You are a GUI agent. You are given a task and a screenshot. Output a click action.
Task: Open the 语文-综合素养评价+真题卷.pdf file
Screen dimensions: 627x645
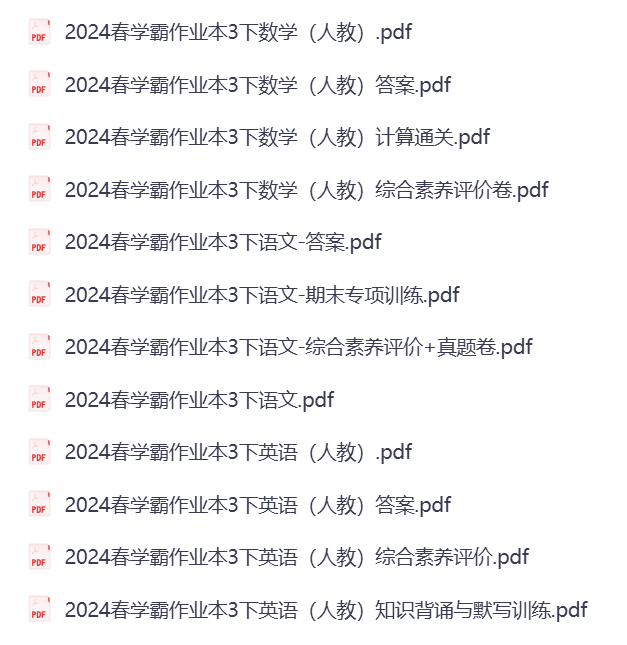pos(298,347)
